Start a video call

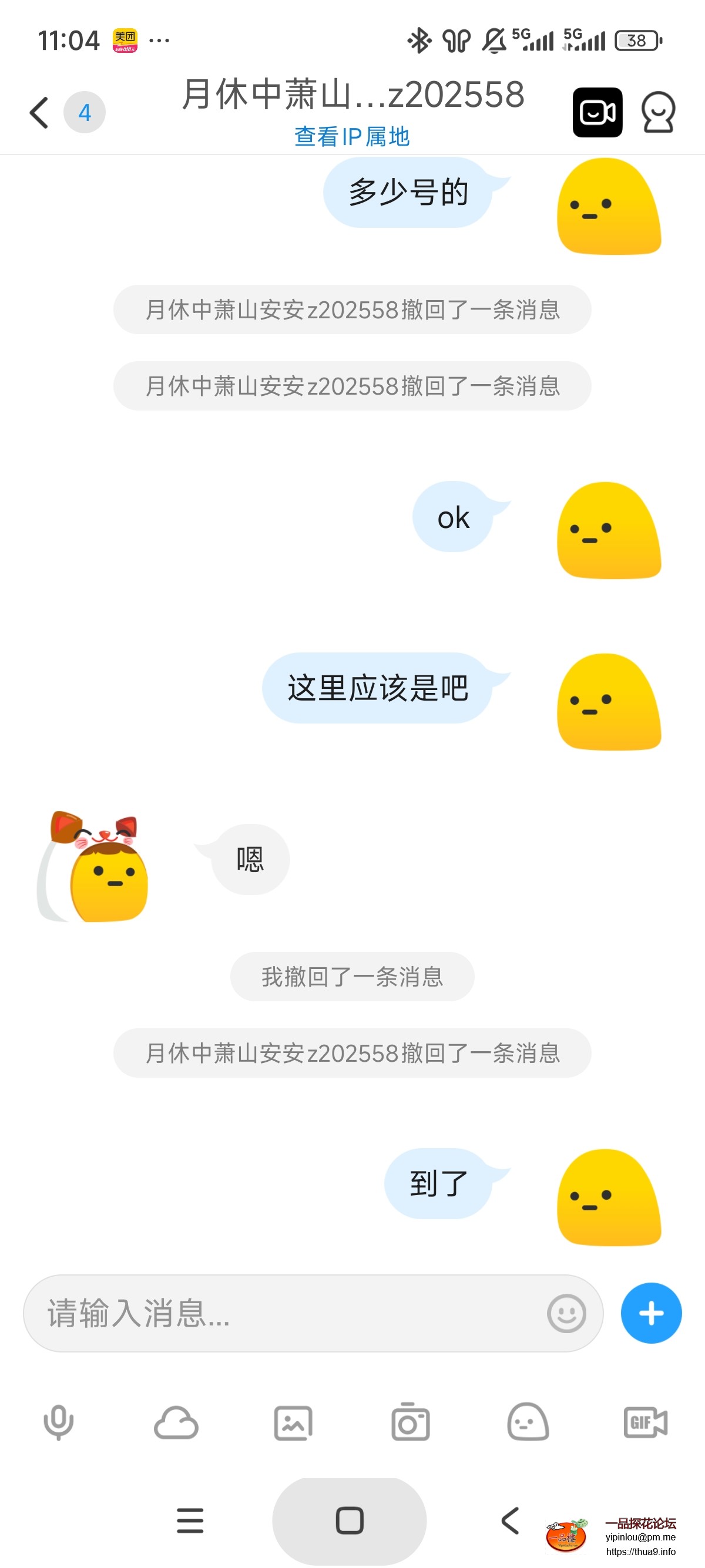pyautogui.click(x=597, y=112)
